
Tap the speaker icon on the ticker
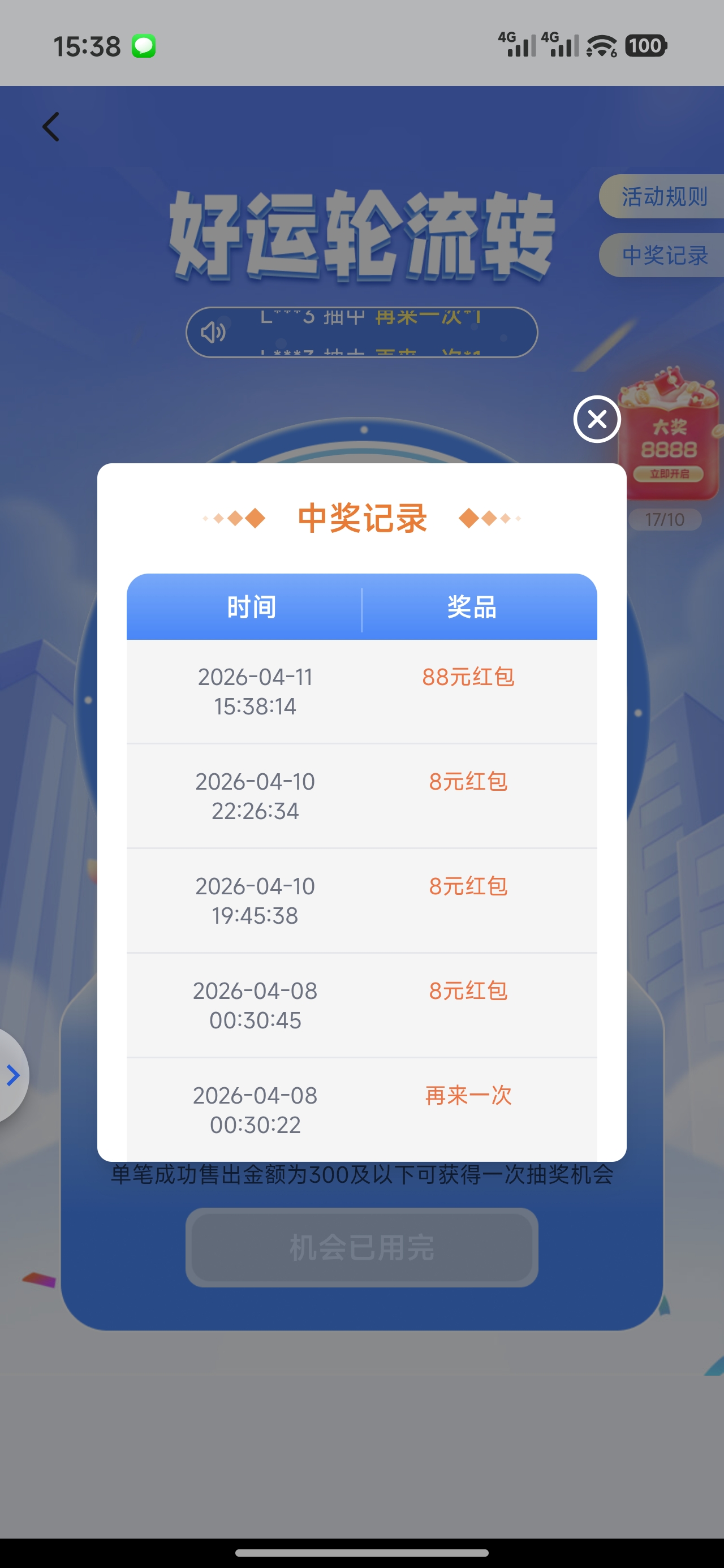(x=213, y=333)
